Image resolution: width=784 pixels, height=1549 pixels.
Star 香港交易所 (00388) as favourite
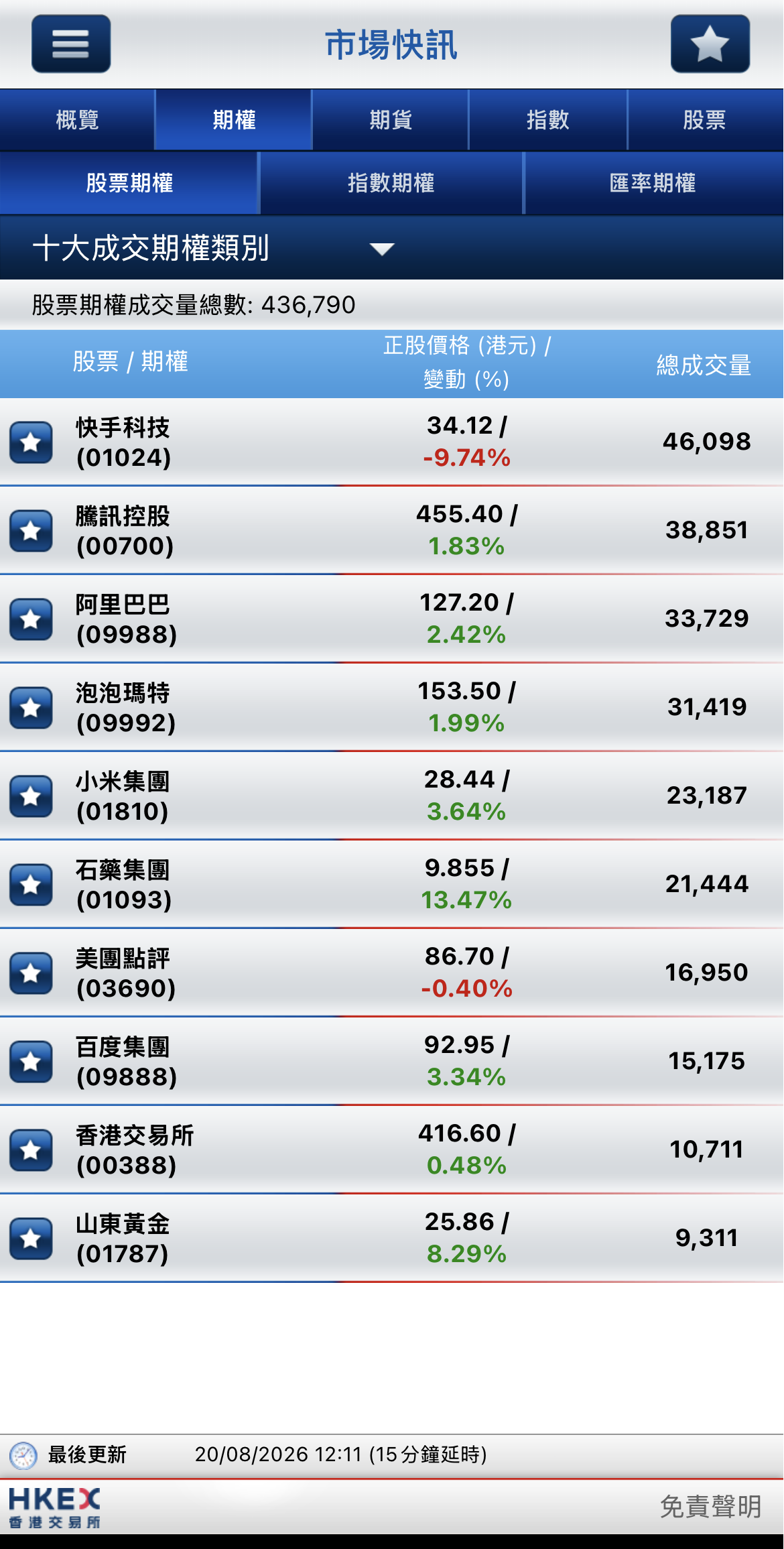pyautogui.click(x=31, y=1150)
